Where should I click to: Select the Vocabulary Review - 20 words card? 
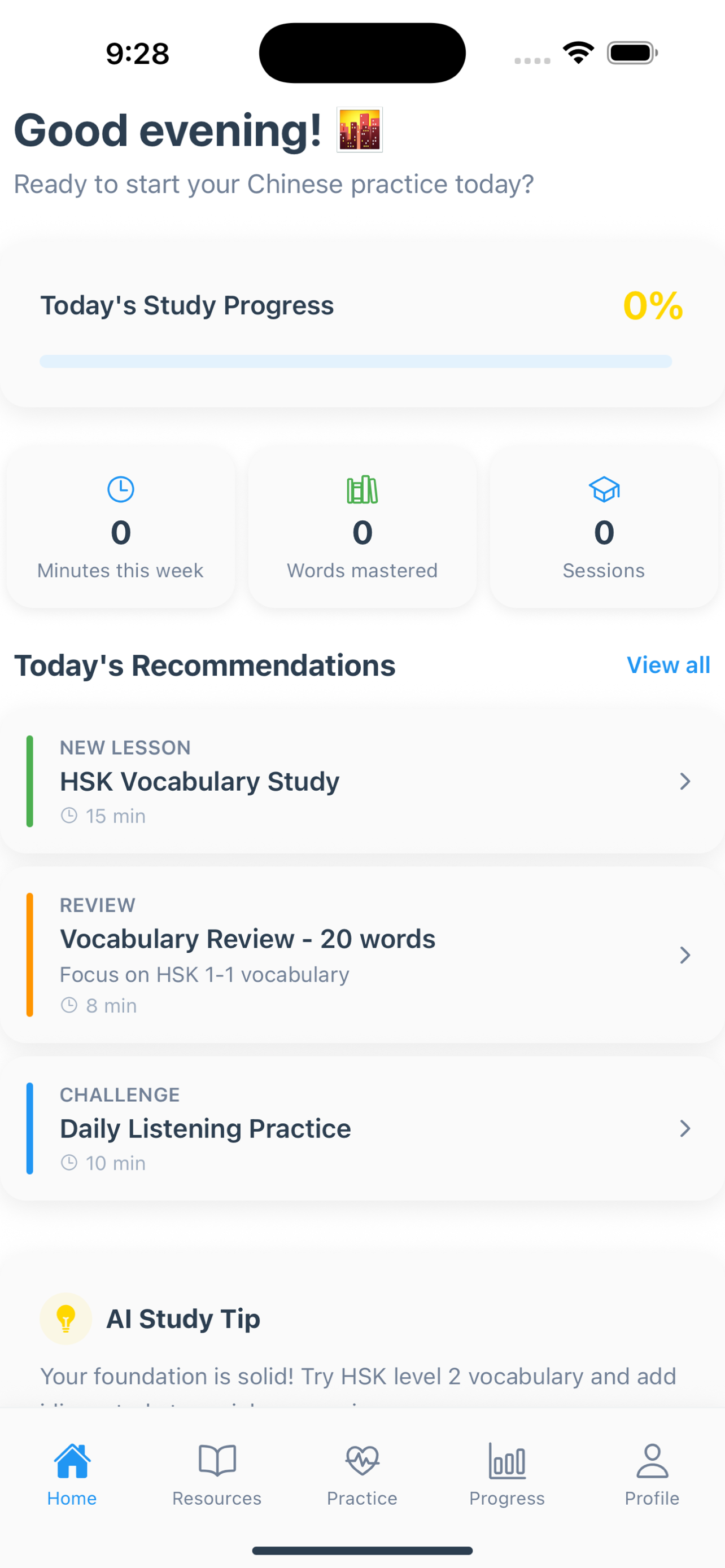click(362, 955)
